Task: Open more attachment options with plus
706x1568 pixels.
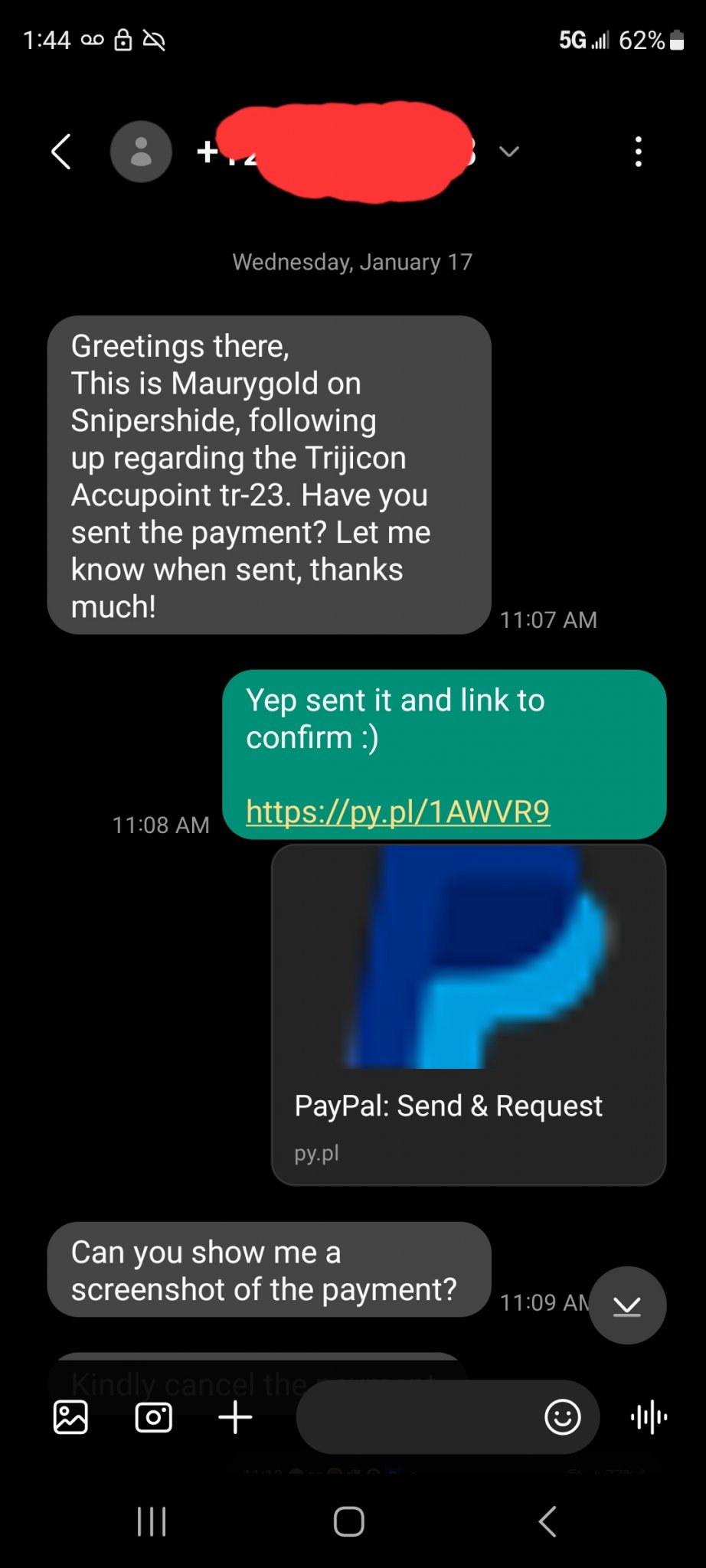Action: coord(235,1417)
